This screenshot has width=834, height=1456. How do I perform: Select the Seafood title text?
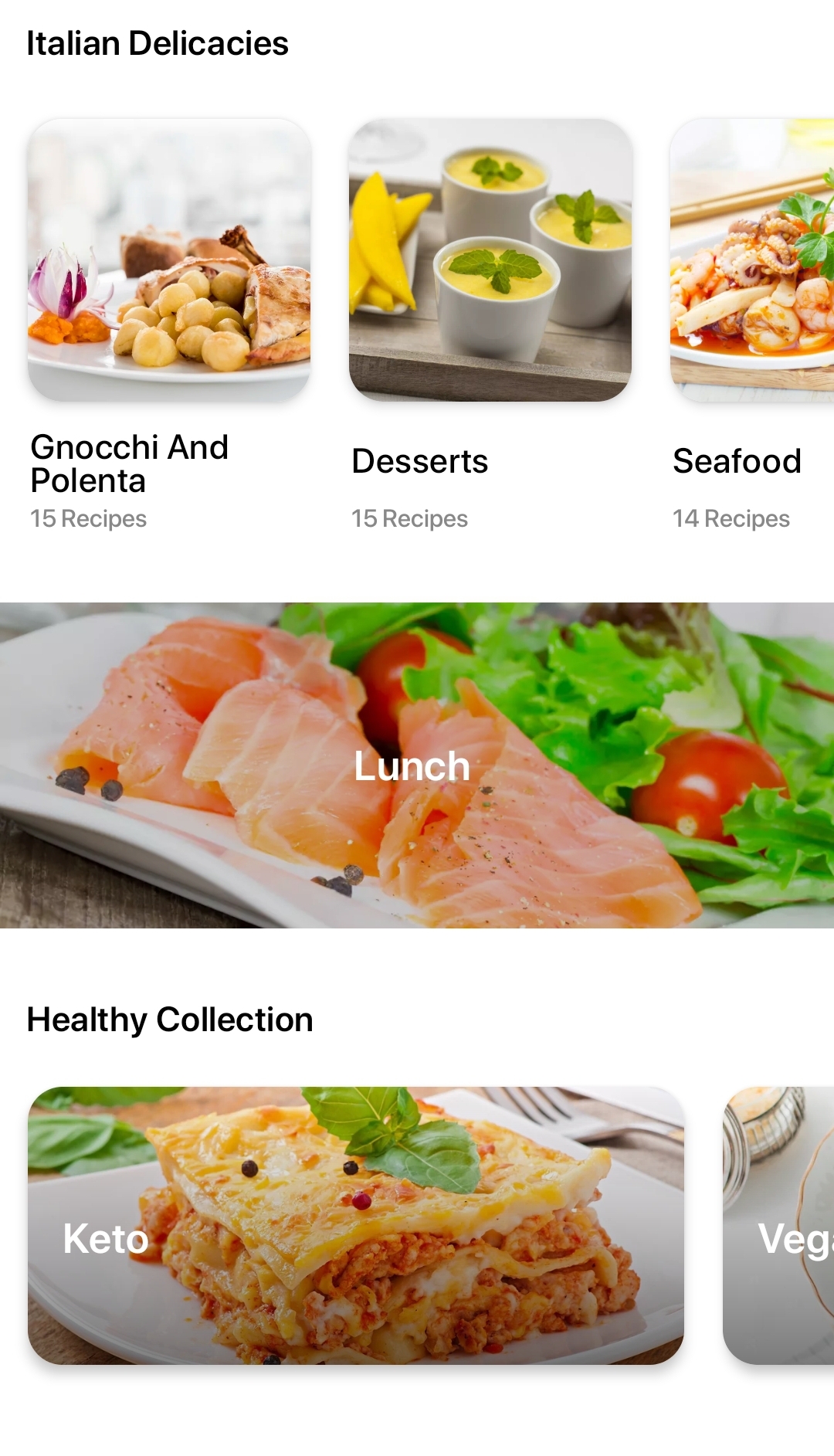tap(737, 461)
